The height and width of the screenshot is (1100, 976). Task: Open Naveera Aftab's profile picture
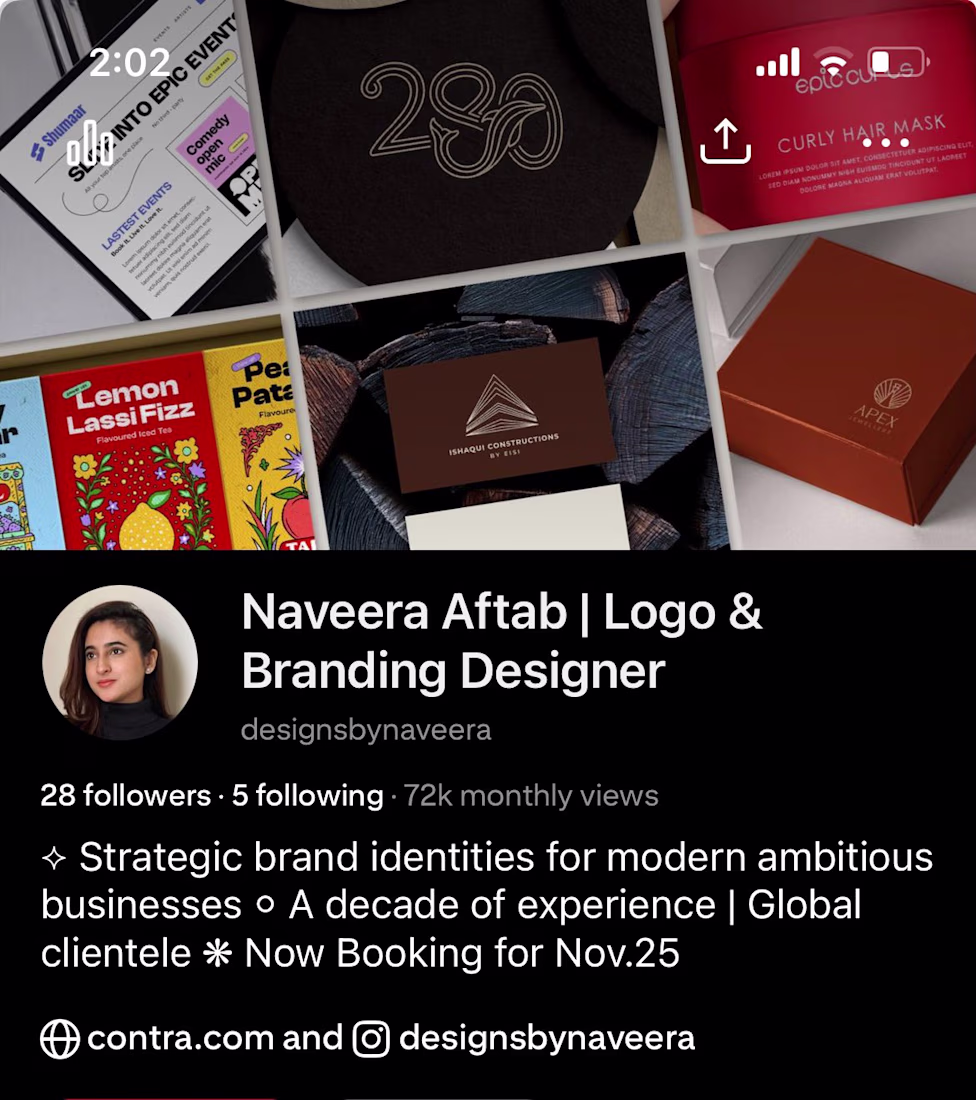click(x=120, y=662)
